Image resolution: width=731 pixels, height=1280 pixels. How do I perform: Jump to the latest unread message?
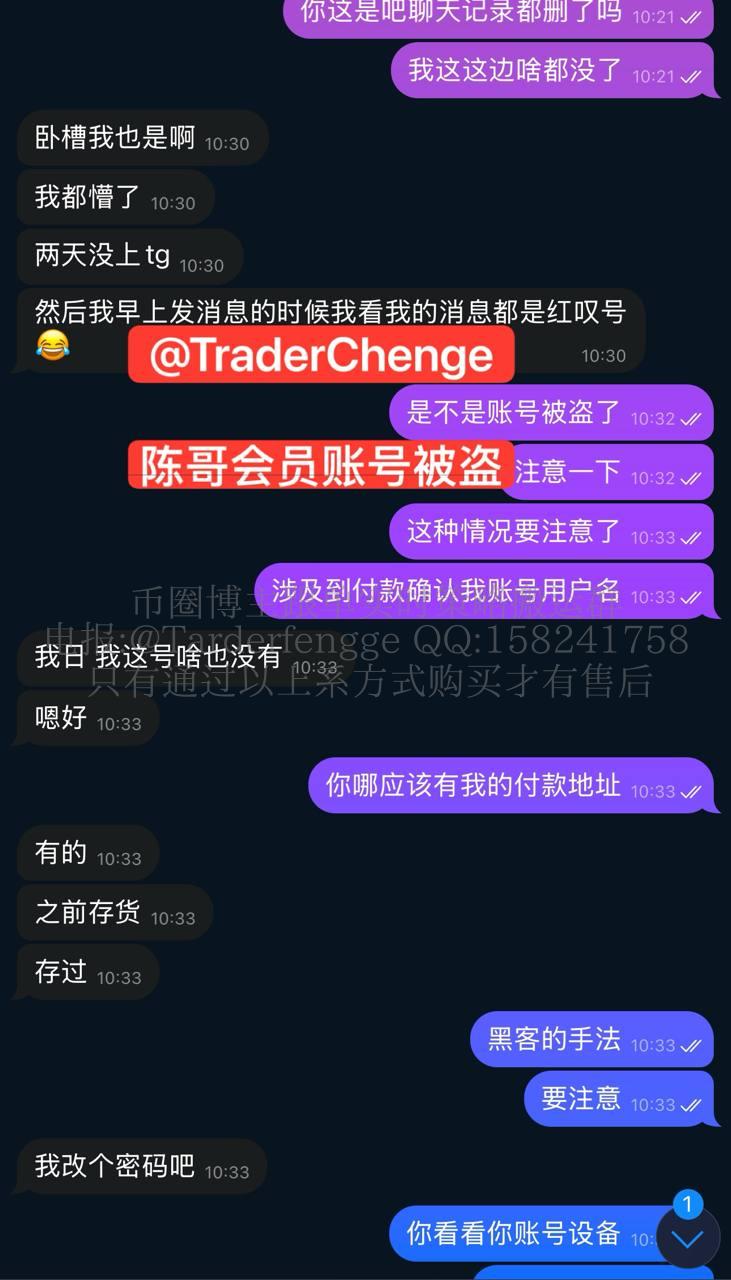click(688, 1238)
